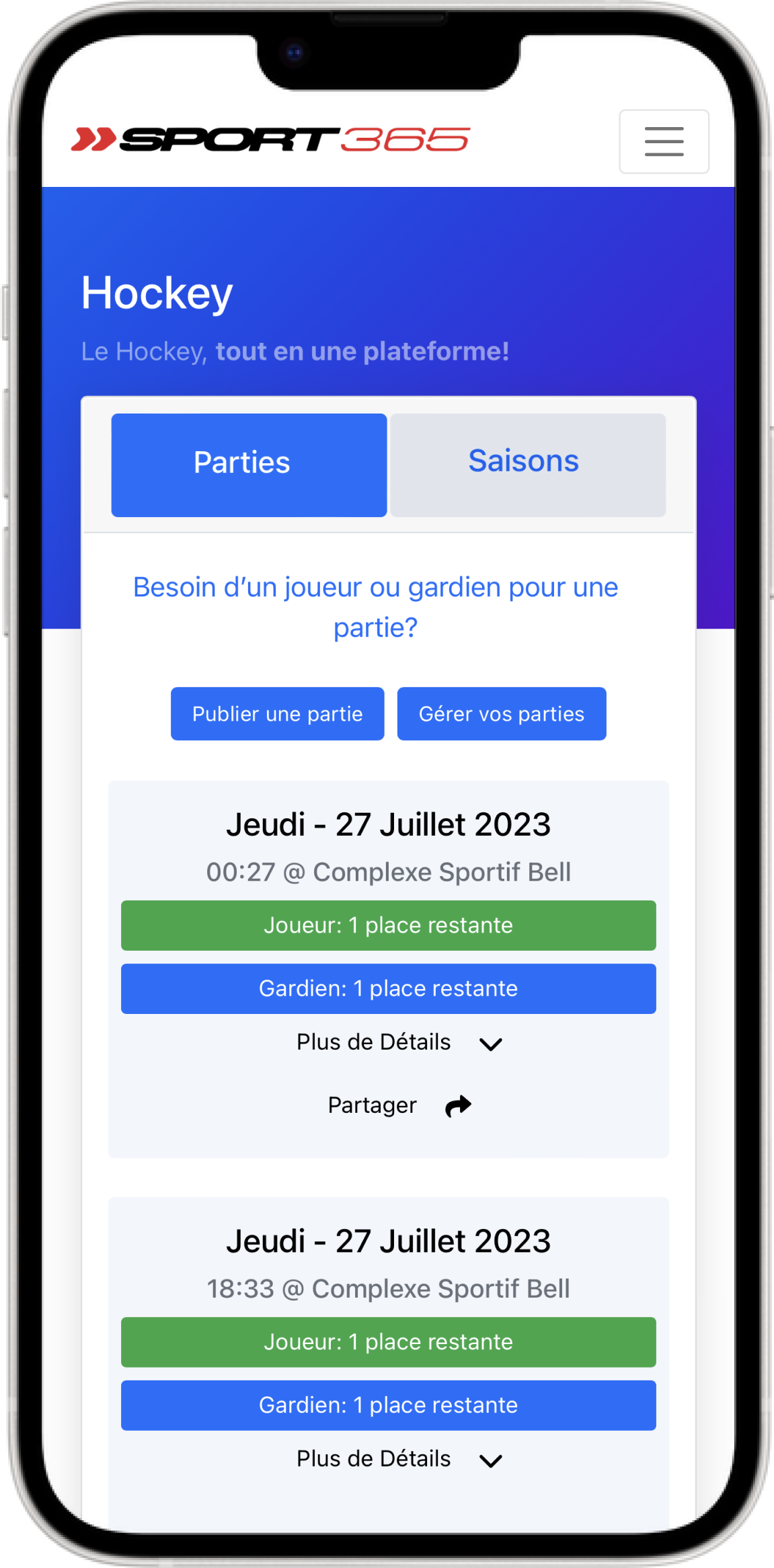Expand Plus de Détails for 18:33 game

tap(399, 1459)
